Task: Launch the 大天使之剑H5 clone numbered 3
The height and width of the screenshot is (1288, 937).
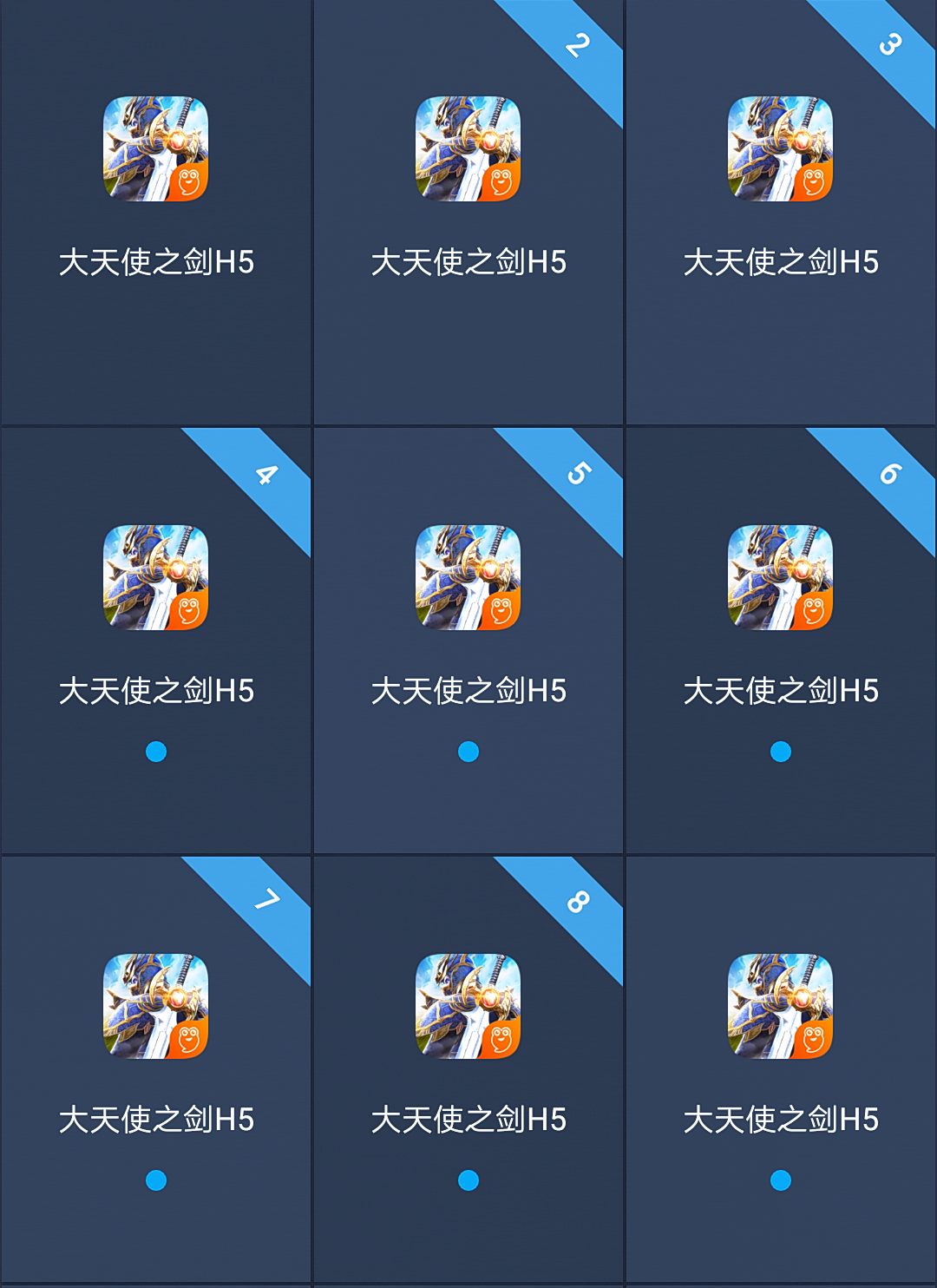Action: pyautogui.click(x=781, y=149)
